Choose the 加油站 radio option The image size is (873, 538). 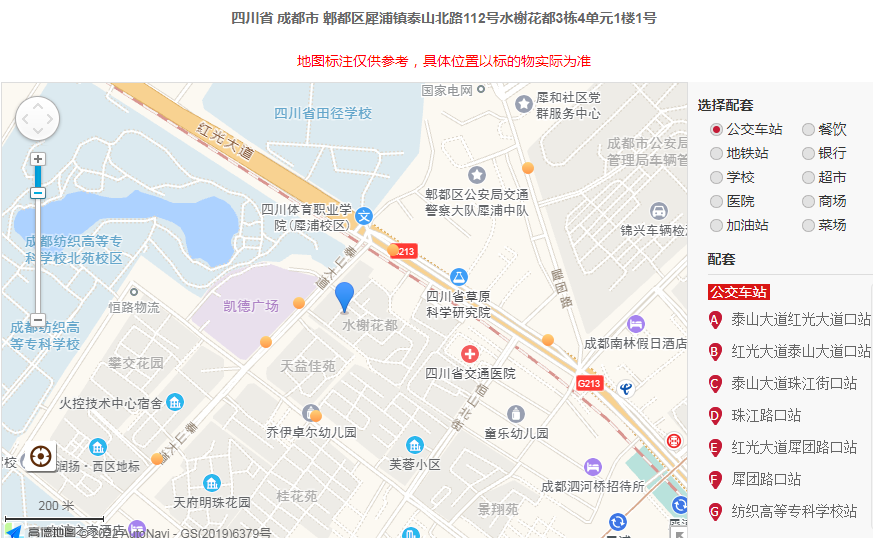click(x=717, y=226)
